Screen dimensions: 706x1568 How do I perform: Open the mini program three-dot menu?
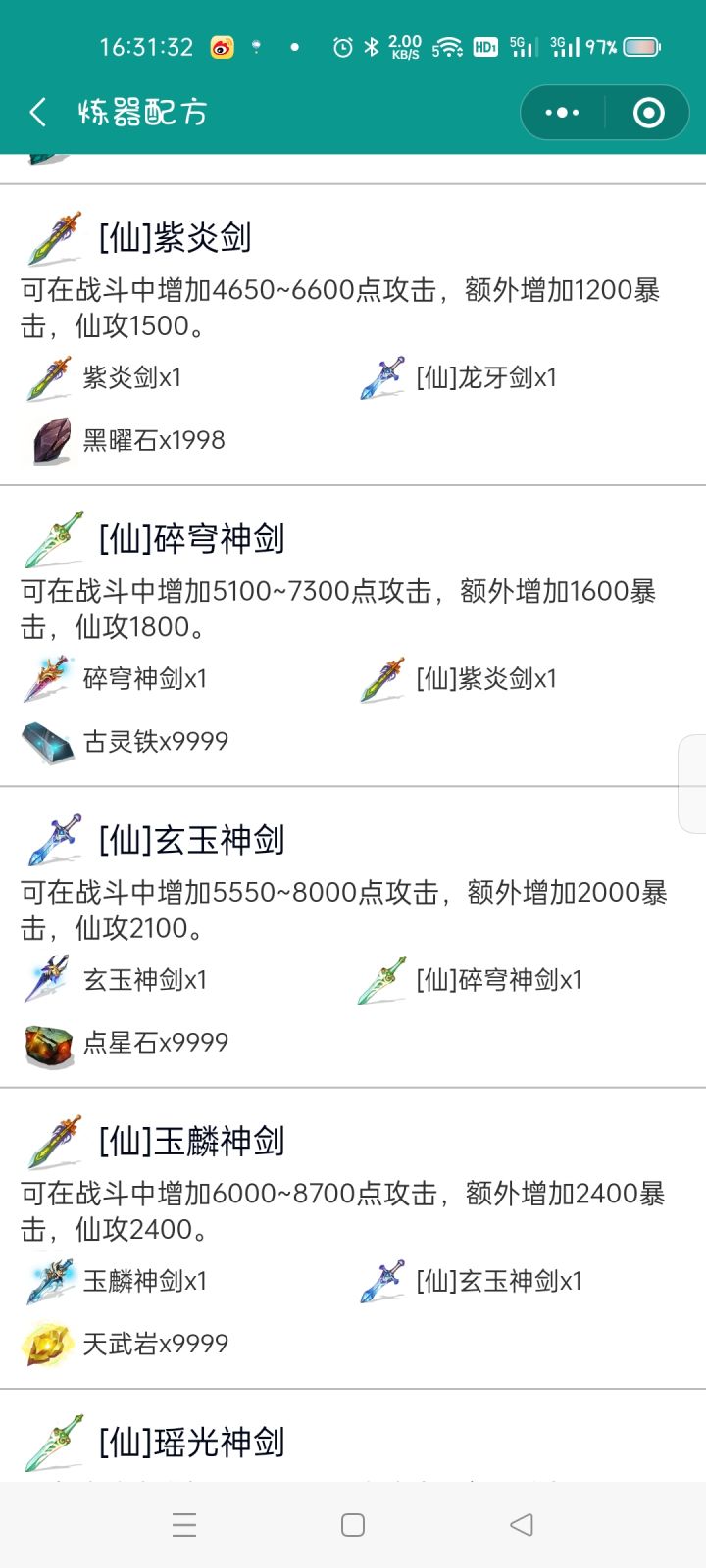pos(562,113)
